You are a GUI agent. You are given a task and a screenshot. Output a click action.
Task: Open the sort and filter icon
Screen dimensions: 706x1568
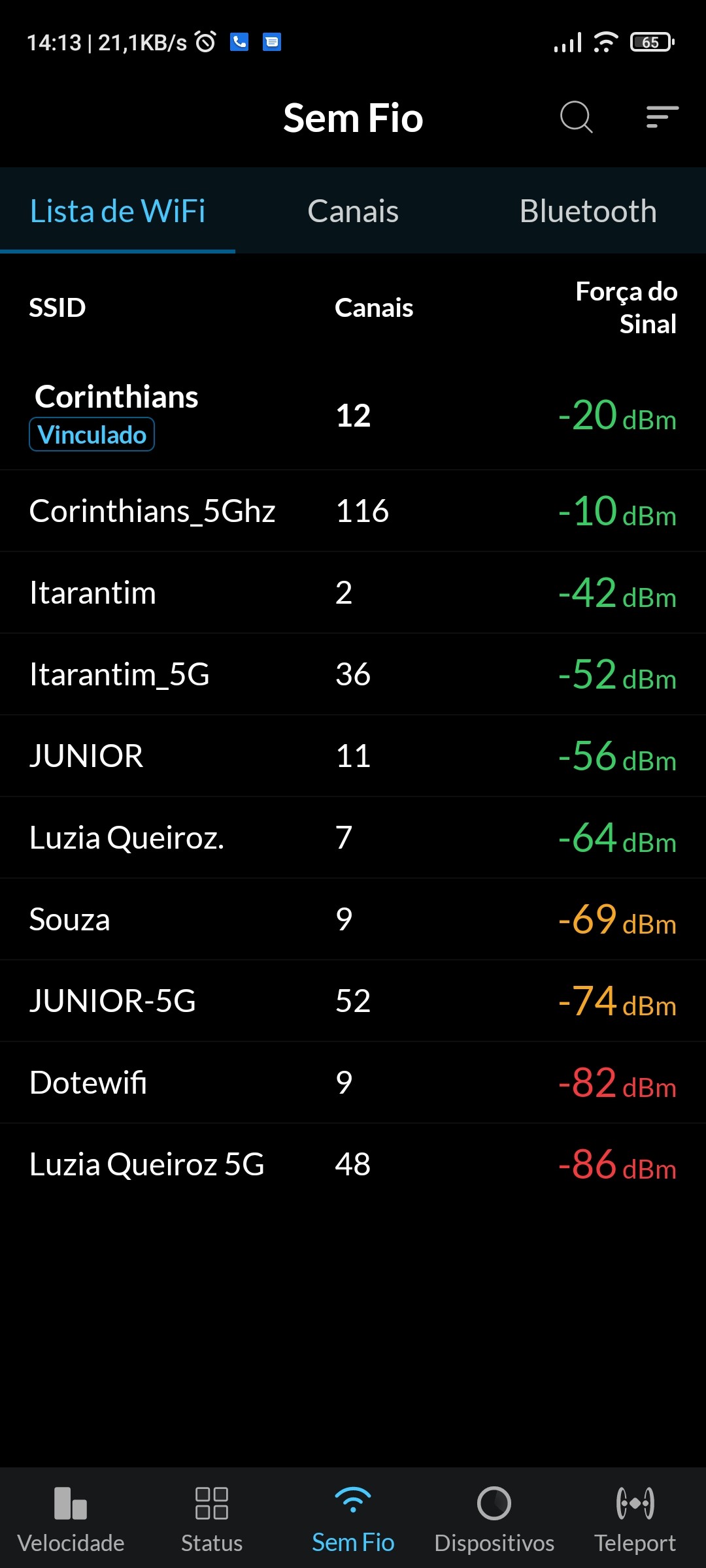662,118
